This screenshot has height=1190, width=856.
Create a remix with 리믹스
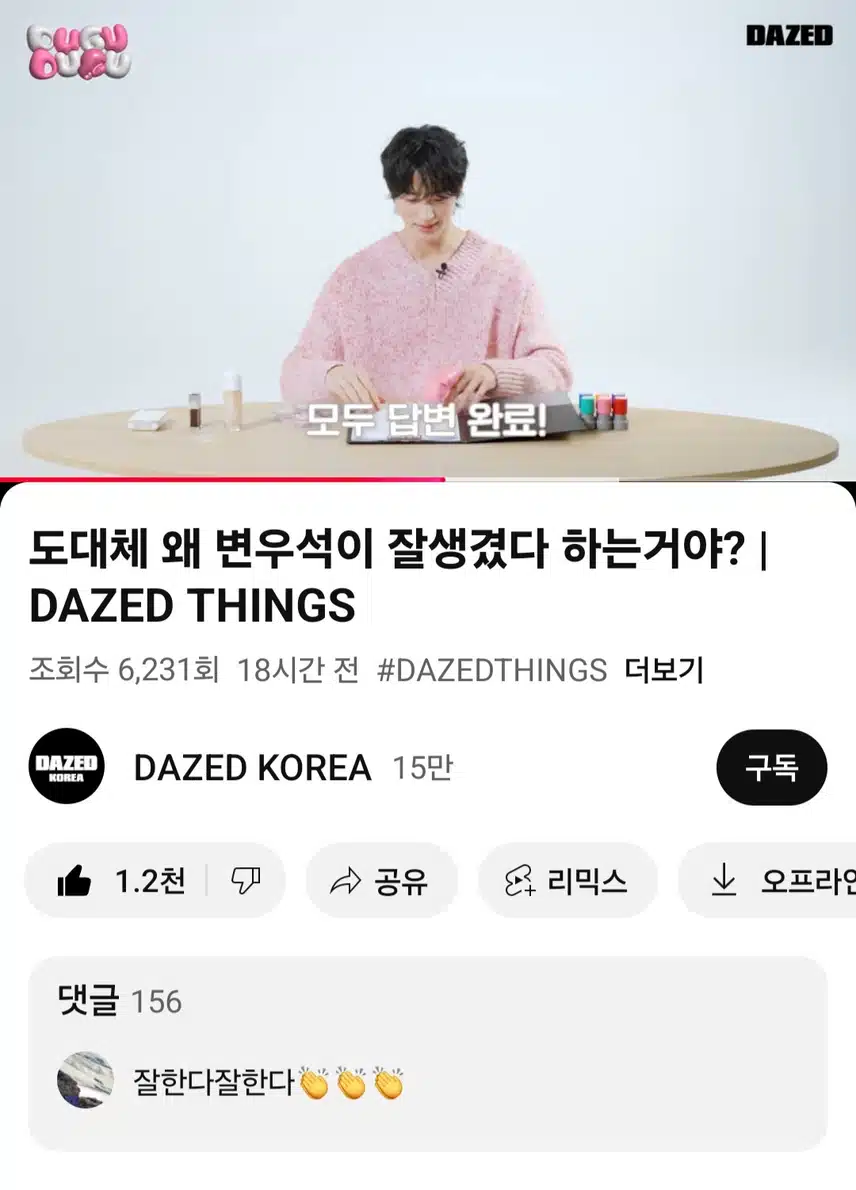(x=568, y=881)
